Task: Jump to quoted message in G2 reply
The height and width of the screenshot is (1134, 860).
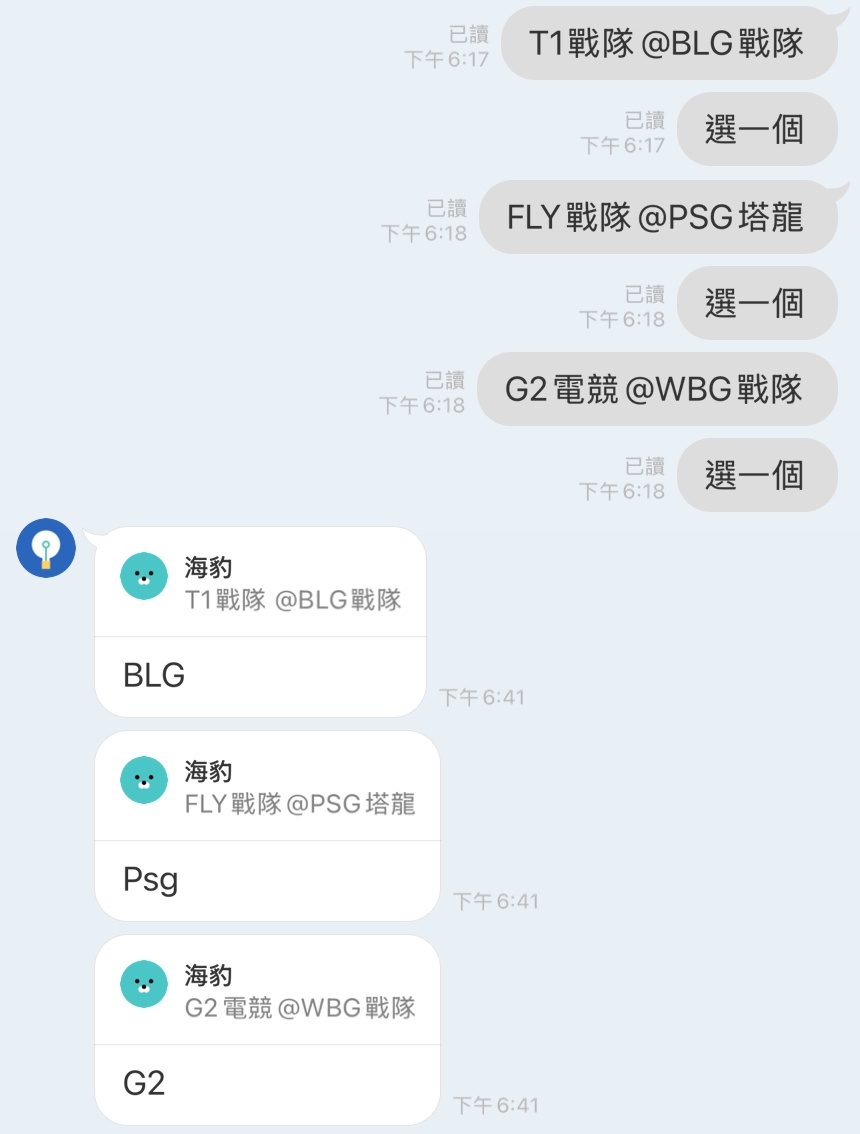Action: [x=267, y=992]
